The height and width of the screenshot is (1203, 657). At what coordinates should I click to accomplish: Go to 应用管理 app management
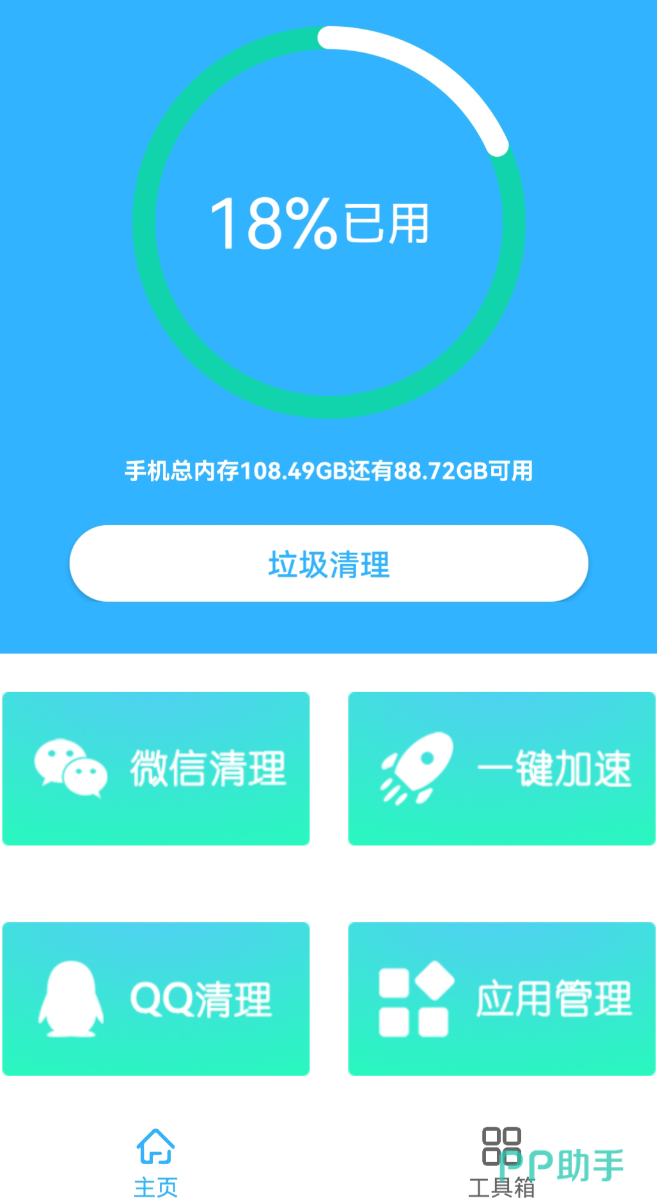click(501, 998)
